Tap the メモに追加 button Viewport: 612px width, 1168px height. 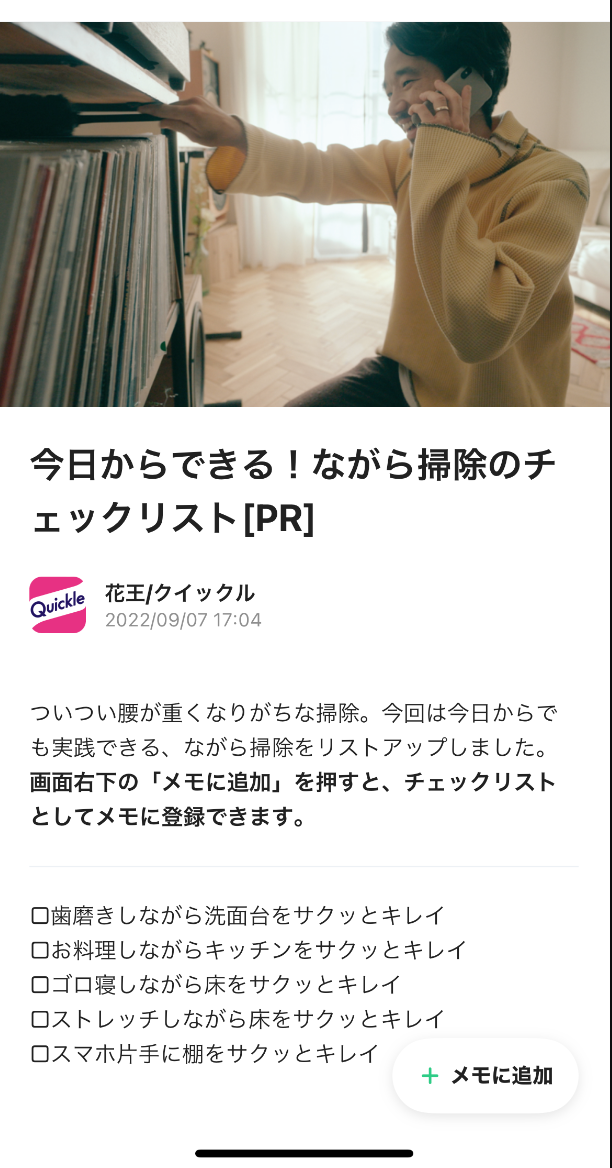tap(485, 1076)
